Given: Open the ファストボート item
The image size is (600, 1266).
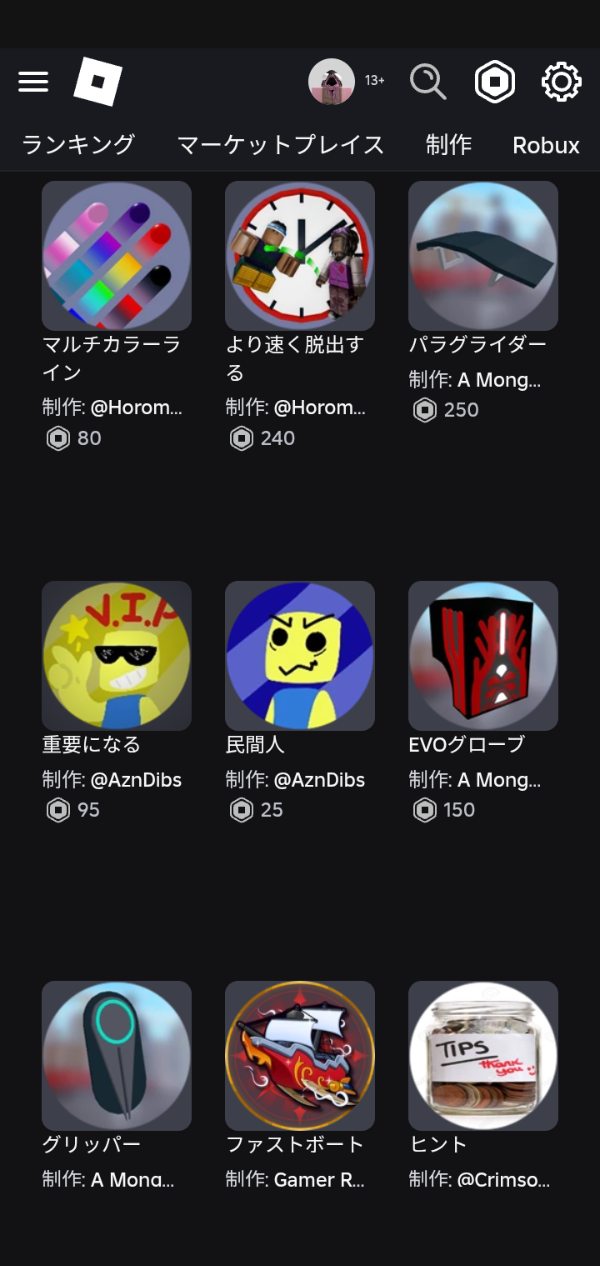Looking at the screenshot, I should tap(300, 1056).
